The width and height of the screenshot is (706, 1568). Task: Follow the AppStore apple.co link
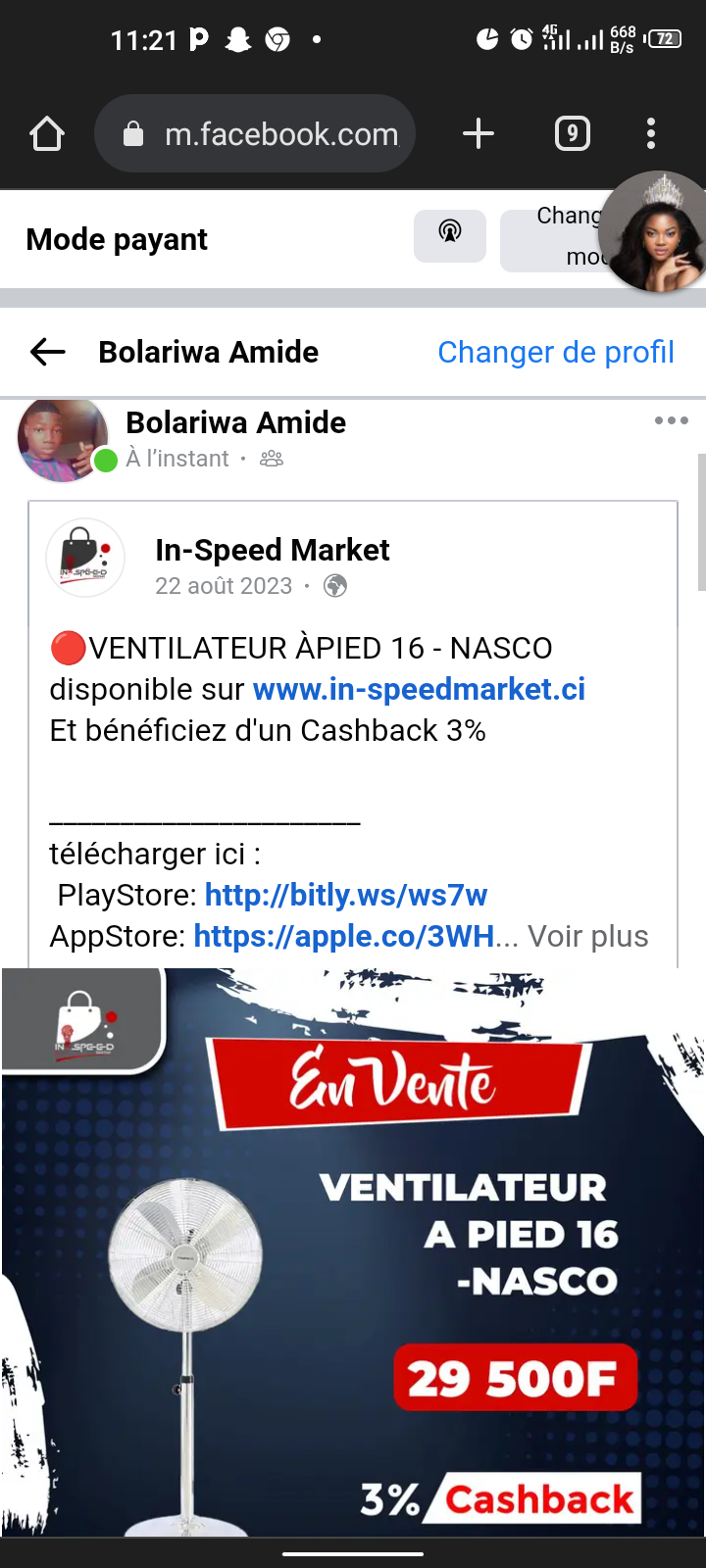[343, 936]
